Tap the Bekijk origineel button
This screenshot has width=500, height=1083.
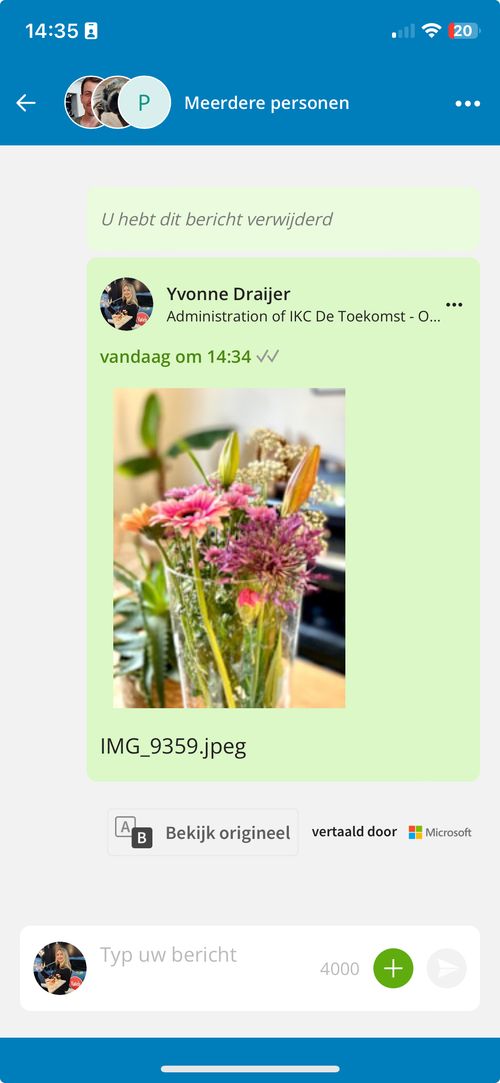(203, 832)
